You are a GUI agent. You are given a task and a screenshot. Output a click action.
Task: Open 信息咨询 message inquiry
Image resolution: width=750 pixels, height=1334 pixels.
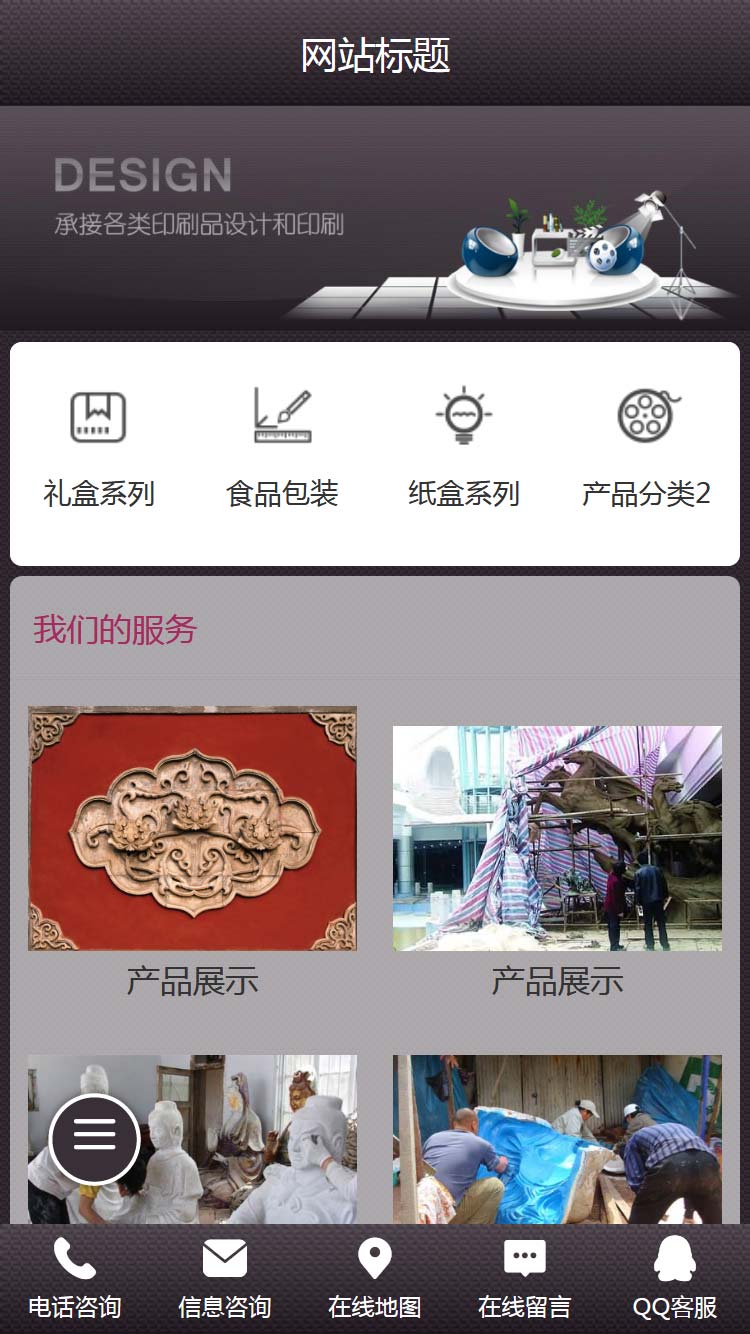[x=225, y=1279]
